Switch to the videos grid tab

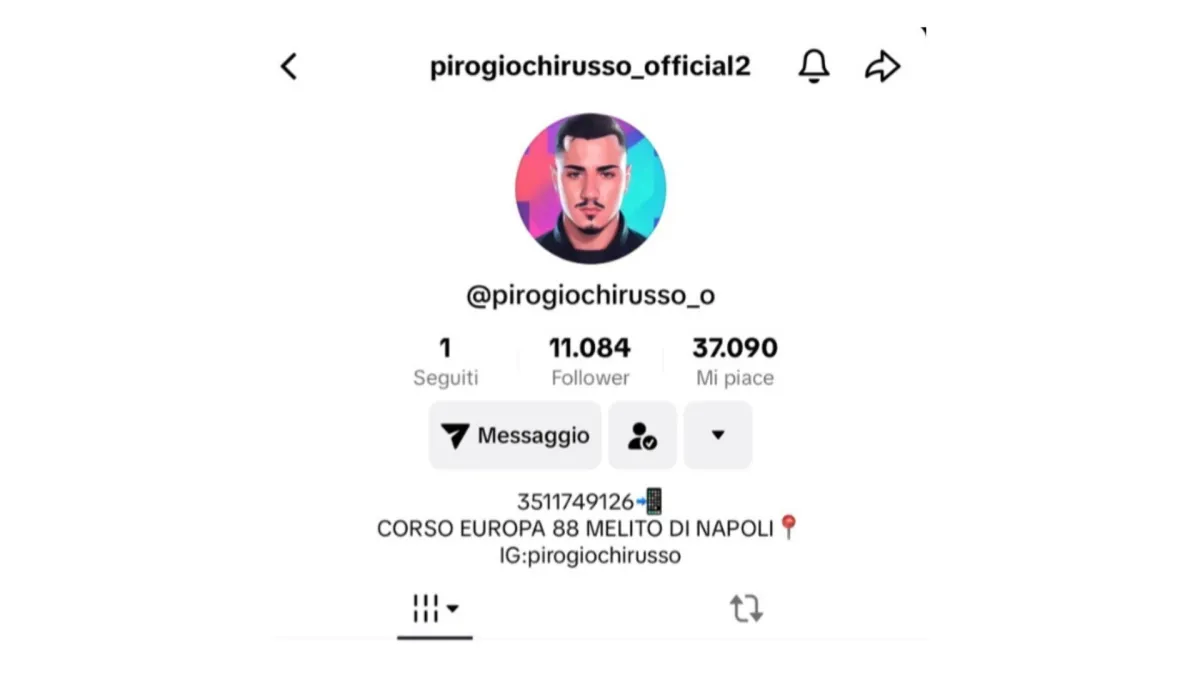point(435,608)
